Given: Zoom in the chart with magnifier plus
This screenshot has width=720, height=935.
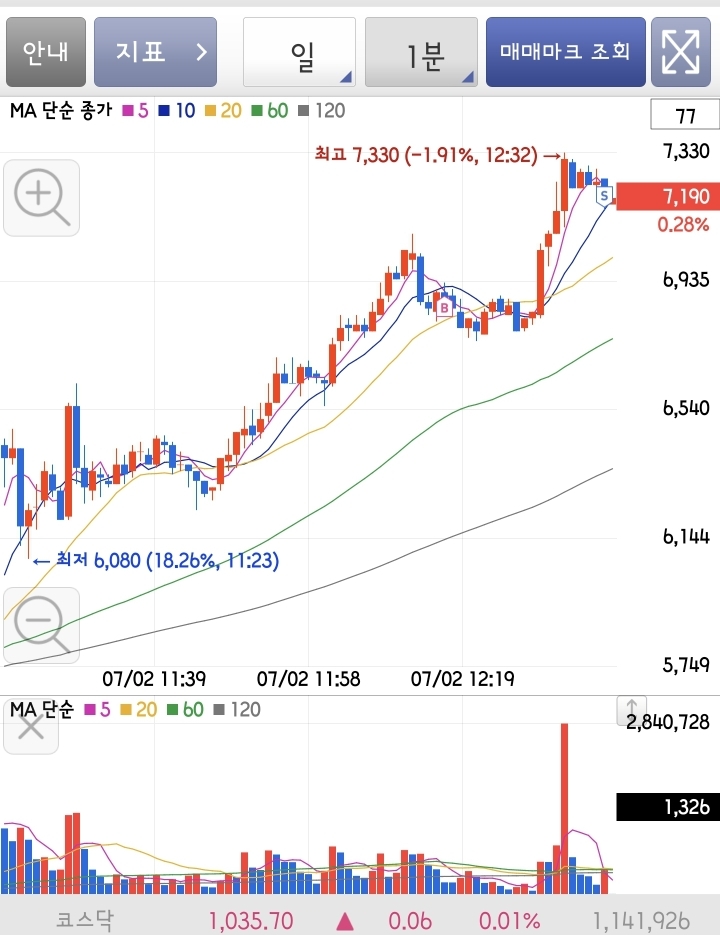Looking at the screenshot, I should tap(41, 197).
